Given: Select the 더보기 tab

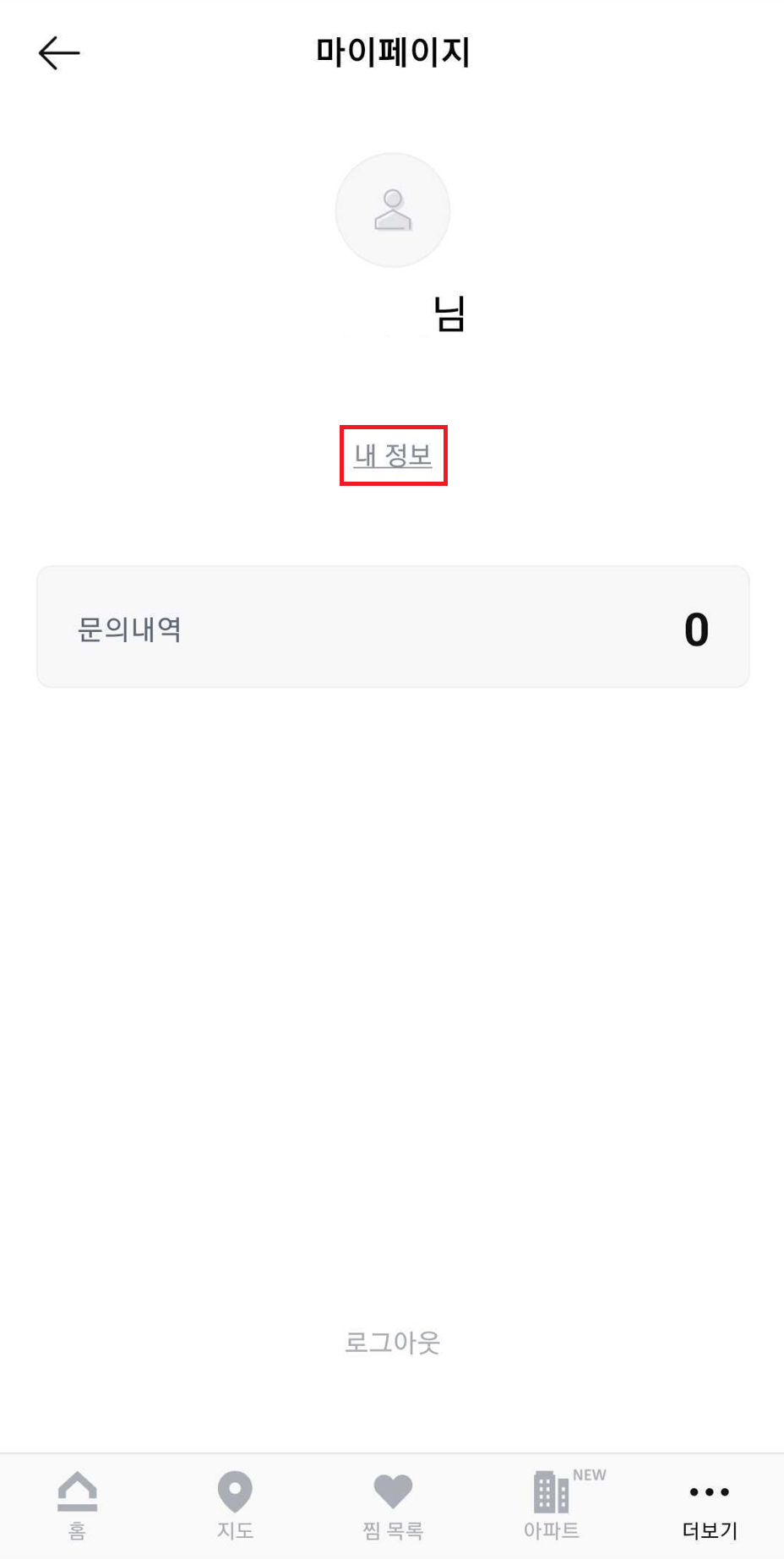Looking at the screenshot, I should tap(710, 1505).
